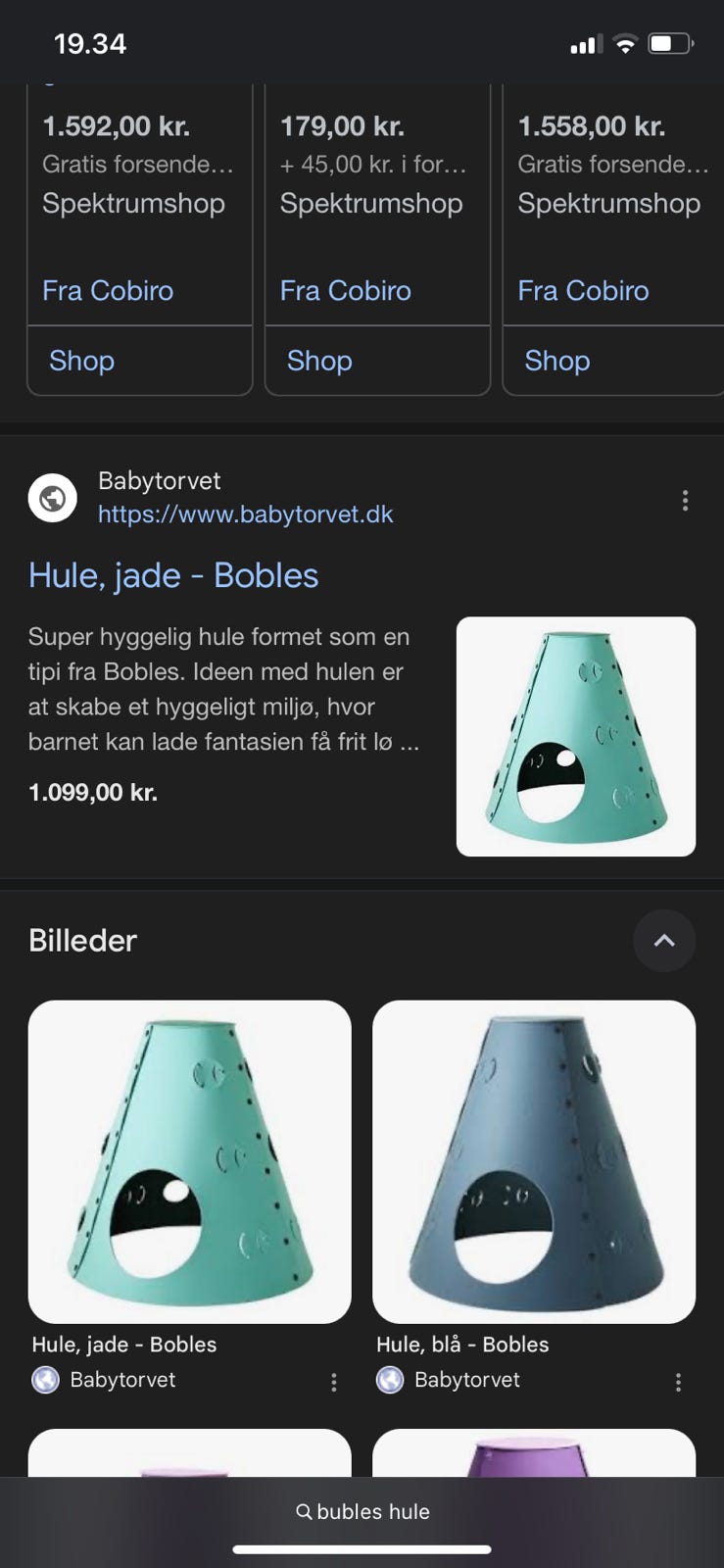This screenshot has height=1568, width=724.
Task: Tap the Wi-Fi icon in the status bar
Action: 625,43
